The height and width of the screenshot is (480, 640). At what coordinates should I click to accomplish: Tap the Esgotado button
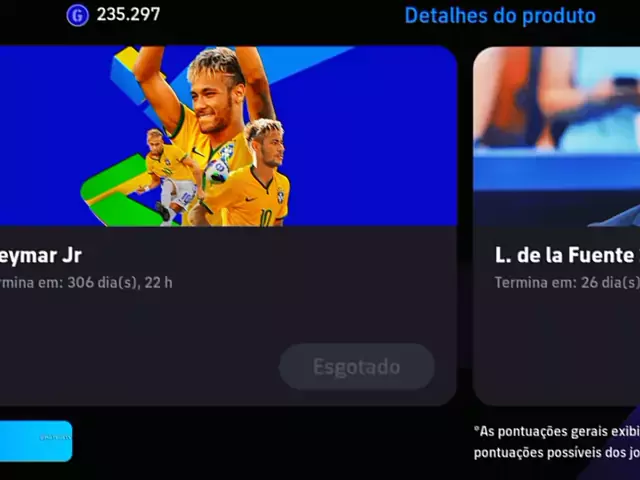pyautogui.click(x=357, y=367)
